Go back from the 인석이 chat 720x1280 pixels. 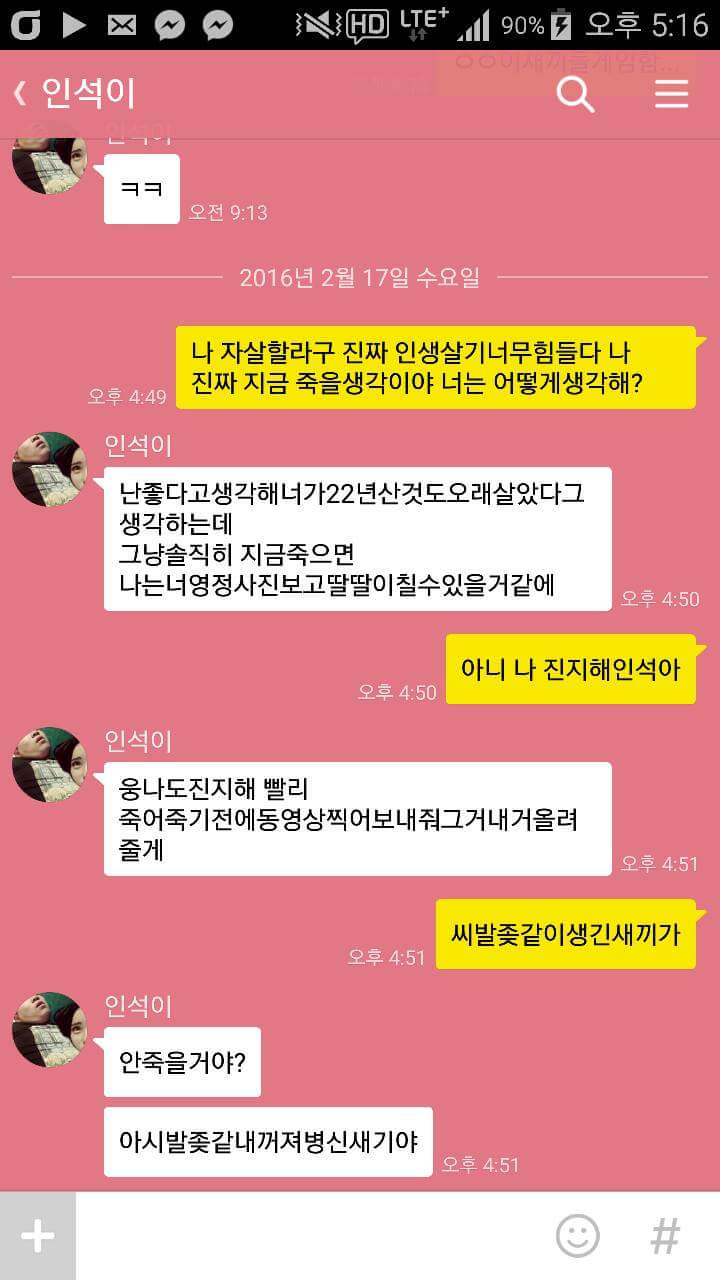(20, 94)
